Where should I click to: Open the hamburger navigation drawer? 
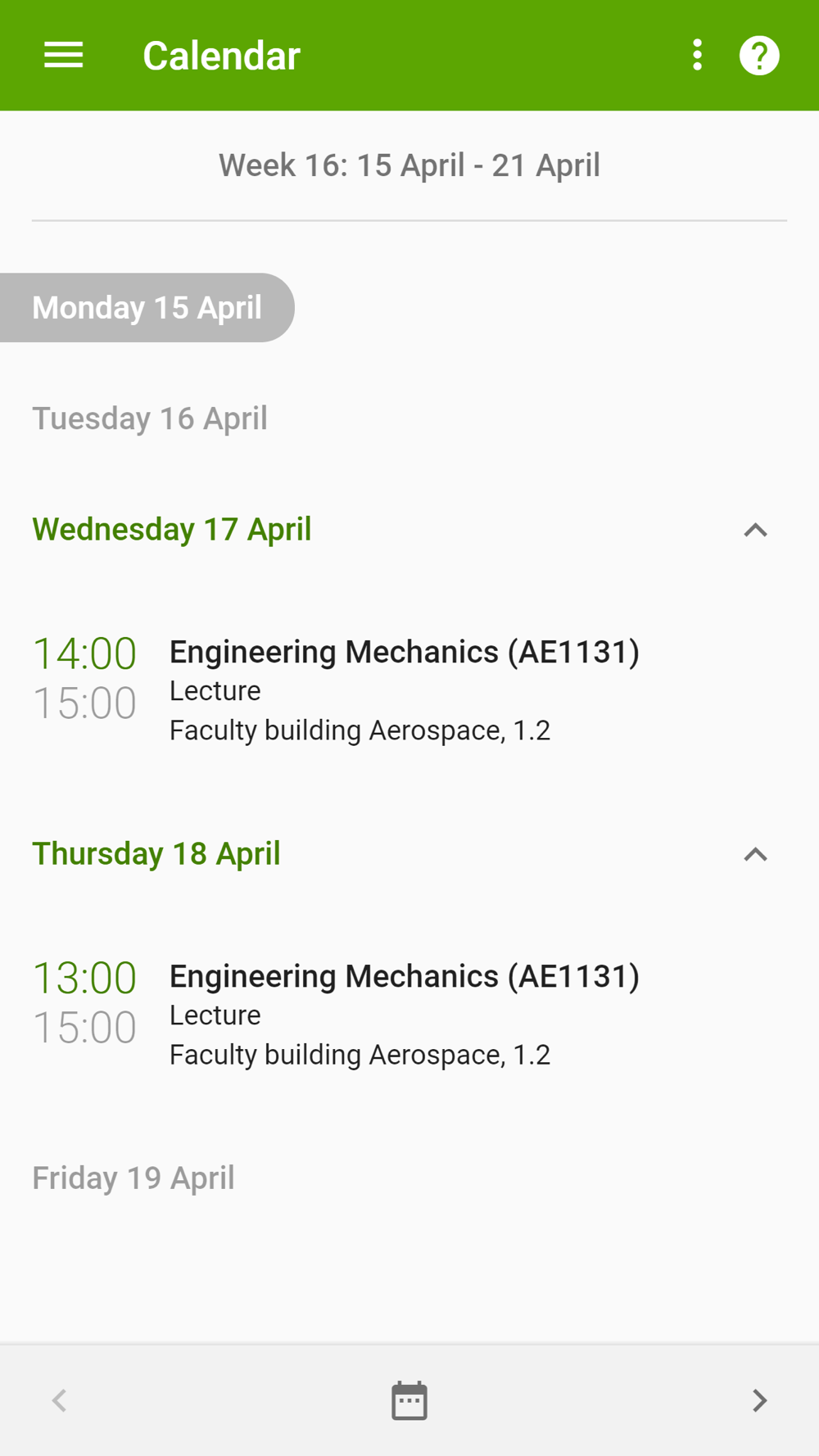coord(63,55)
